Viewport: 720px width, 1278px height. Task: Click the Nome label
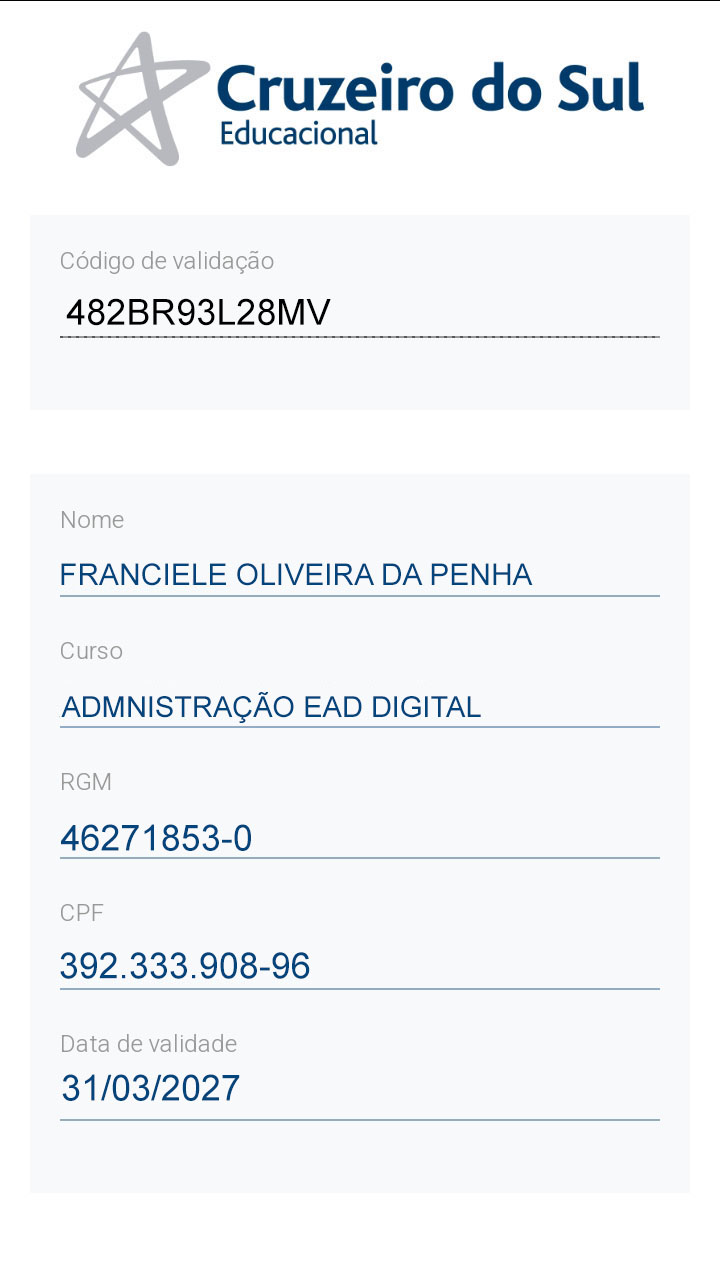92,519
